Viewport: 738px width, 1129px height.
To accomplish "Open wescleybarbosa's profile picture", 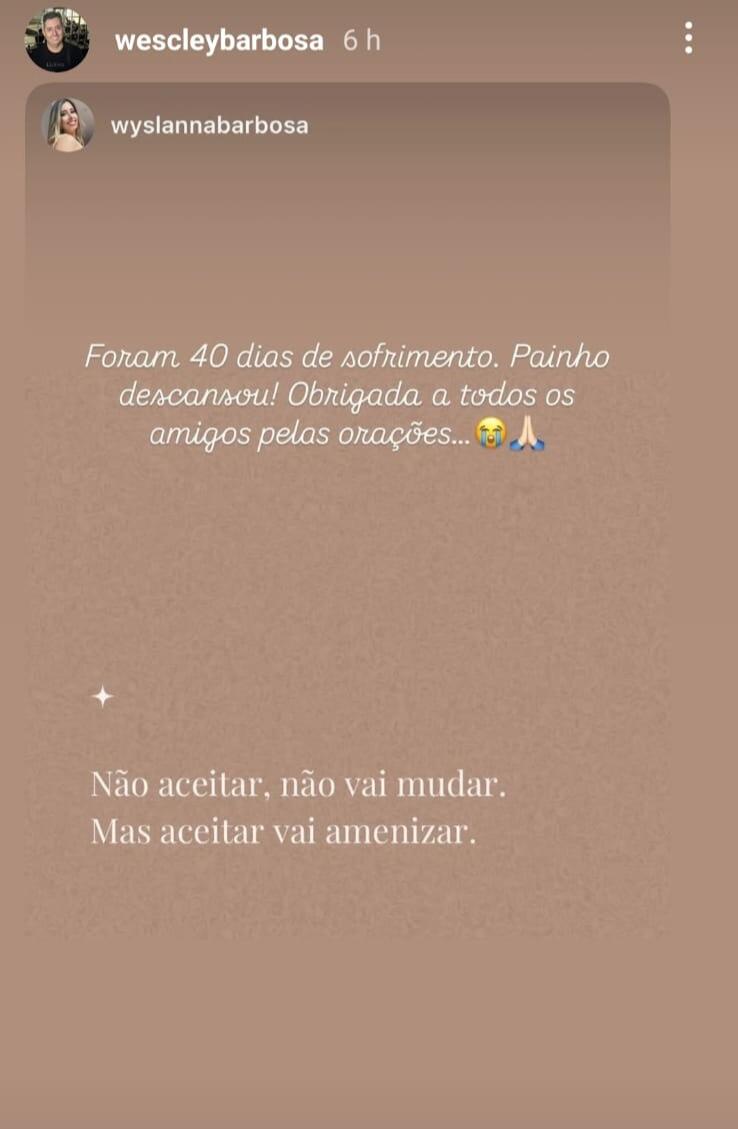I will (57, 40).
